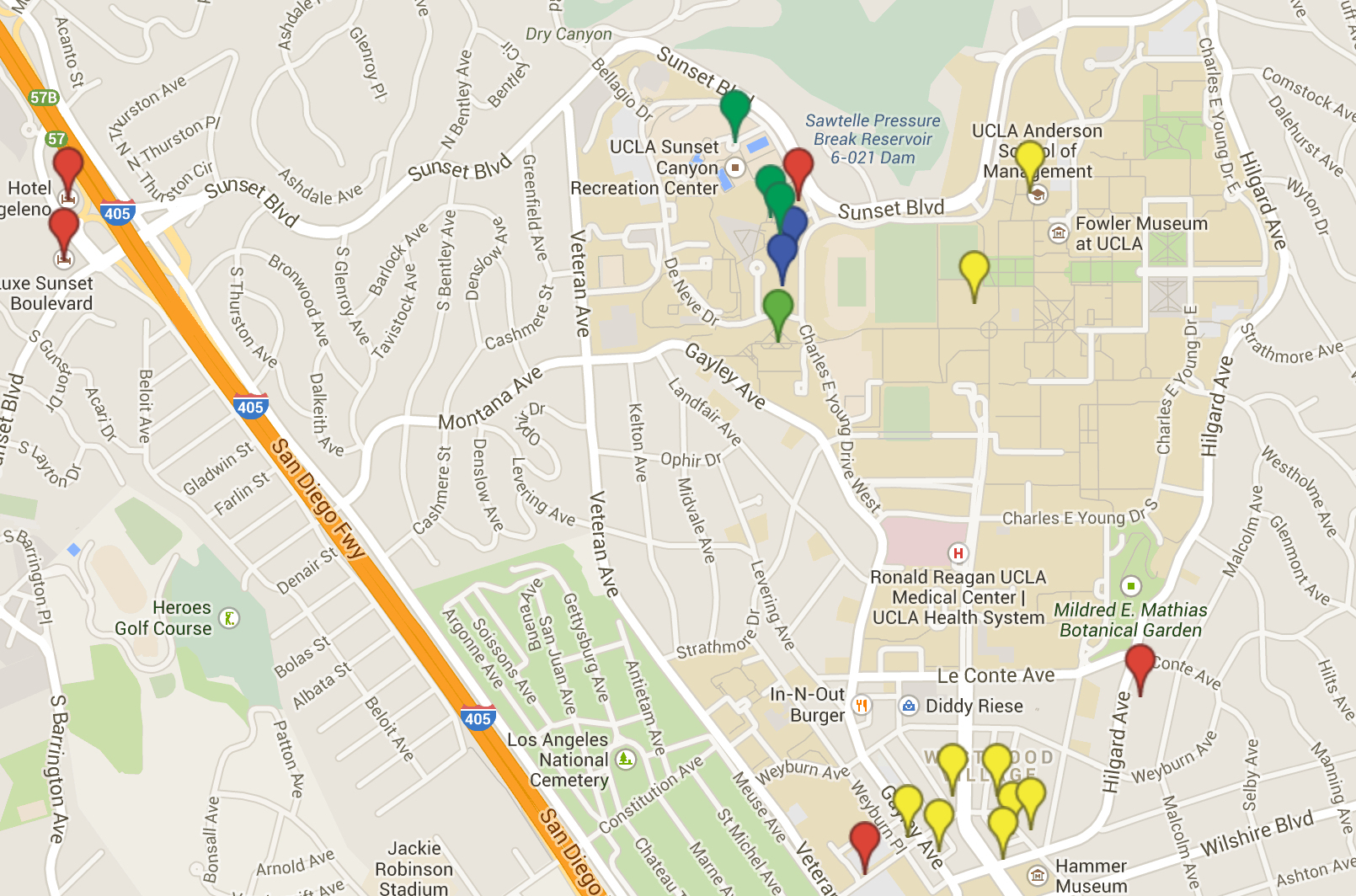
Task: Select the Los Angeles National Cemetery icon
Action: point(626,760)
